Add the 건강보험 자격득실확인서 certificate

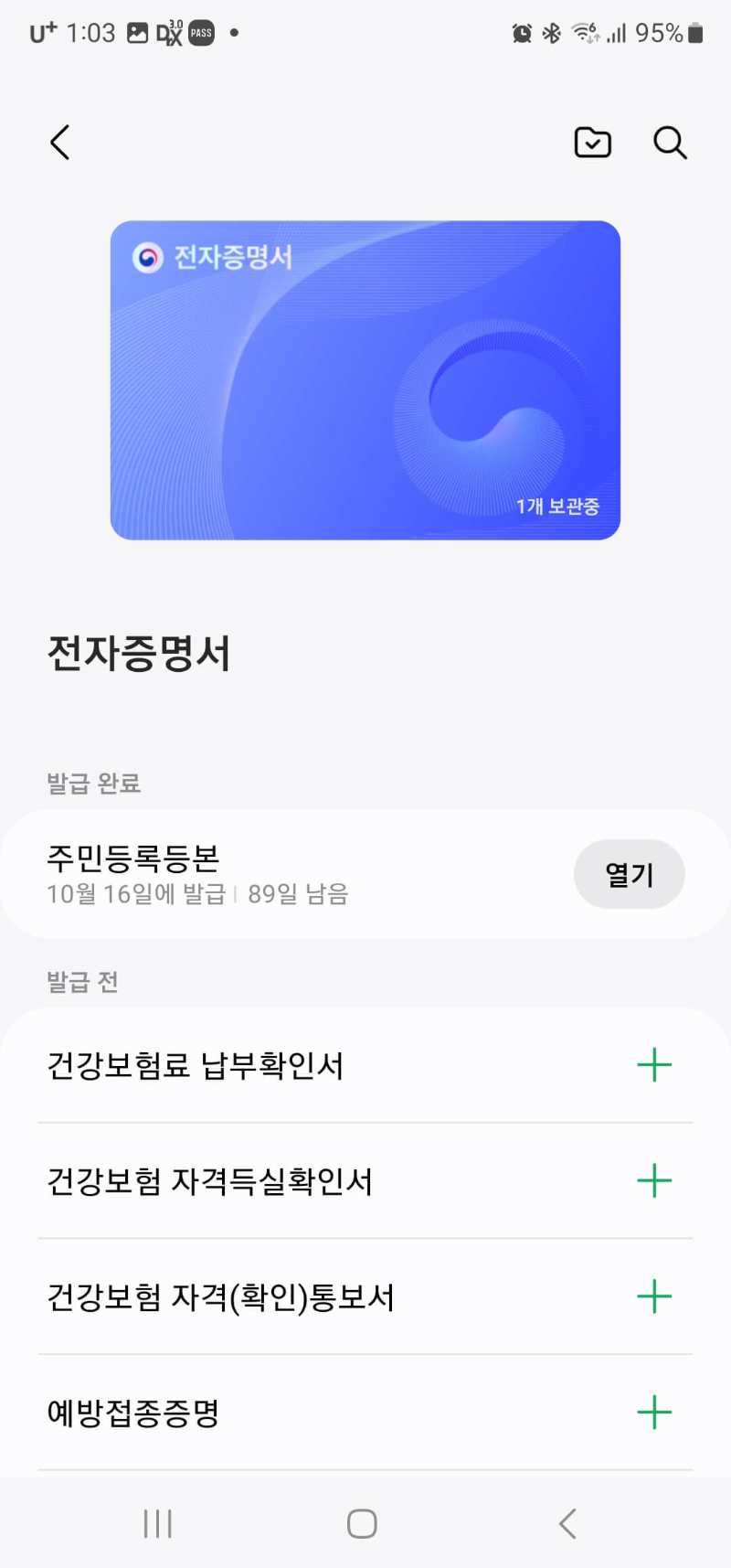pos(654,1180)
